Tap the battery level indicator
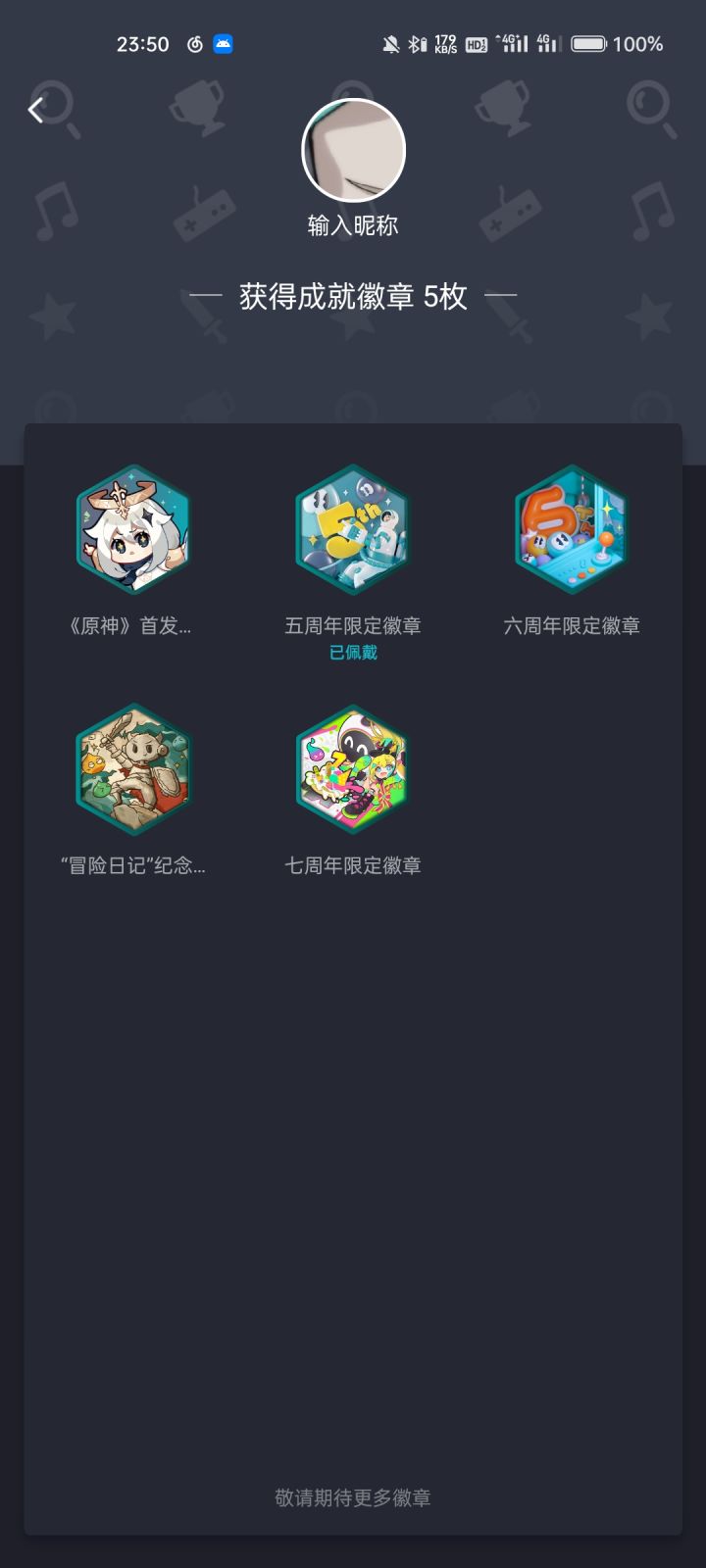The image size is (706, 1568). 589,43
